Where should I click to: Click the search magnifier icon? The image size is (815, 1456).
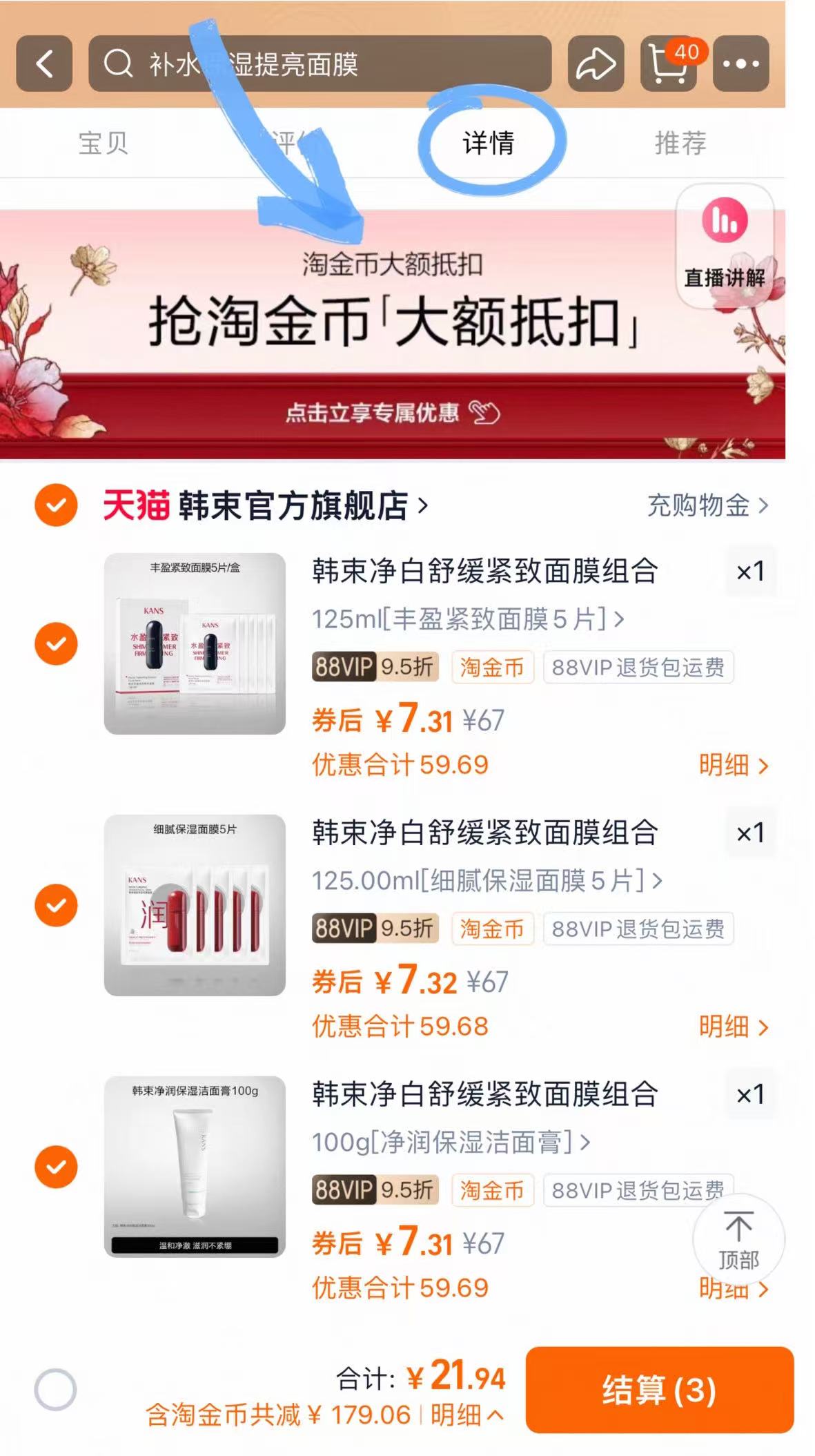point(119,64)
